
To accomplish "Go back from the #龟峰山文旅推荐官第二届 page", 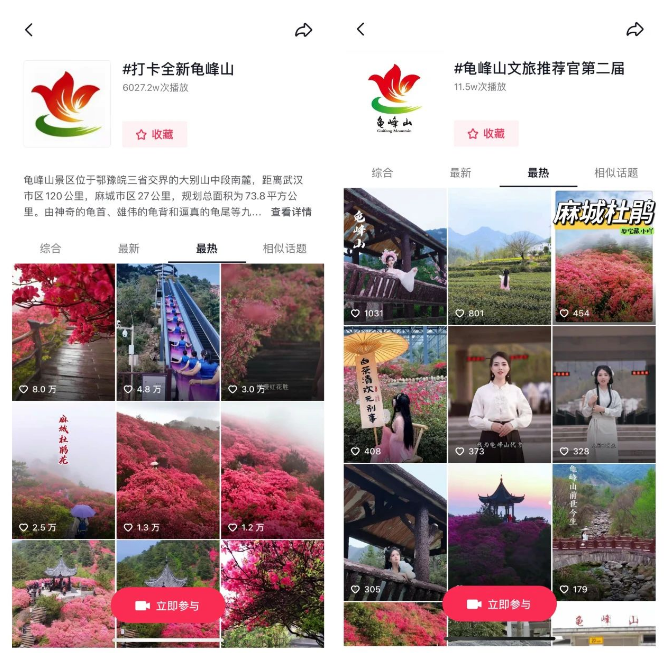I will click(x=361, y=30).
